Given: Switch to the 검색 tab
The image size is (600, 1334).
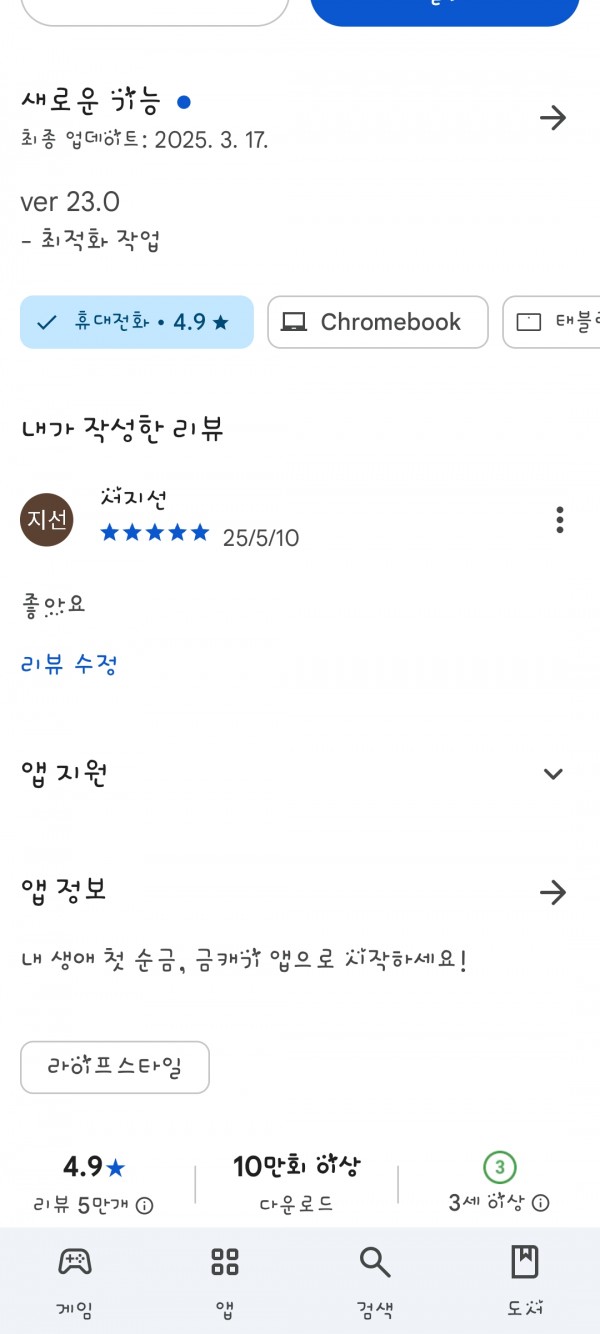Looking at the screenshot, I should coord(375,1282).
